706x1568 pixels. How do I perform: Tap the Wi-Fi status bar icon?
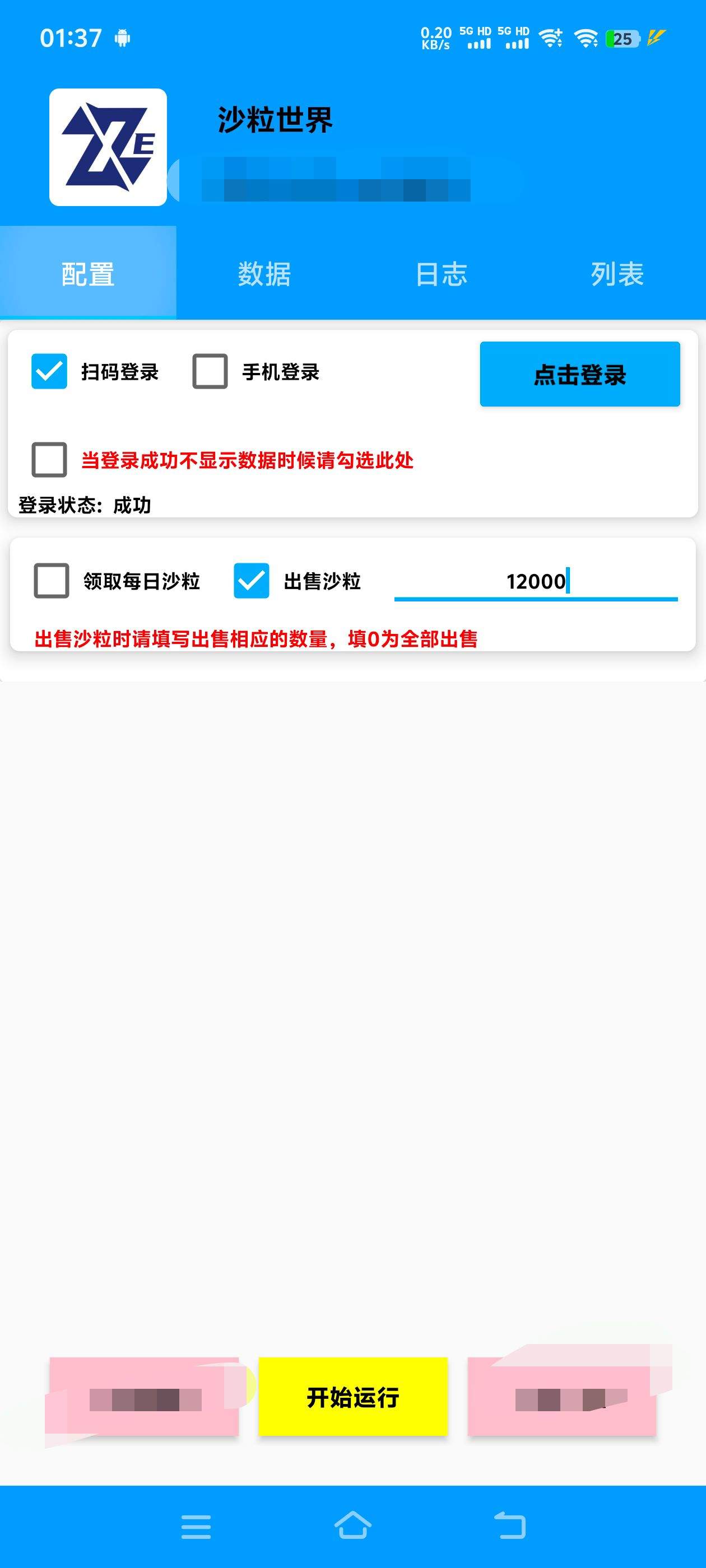pos(586,38)
